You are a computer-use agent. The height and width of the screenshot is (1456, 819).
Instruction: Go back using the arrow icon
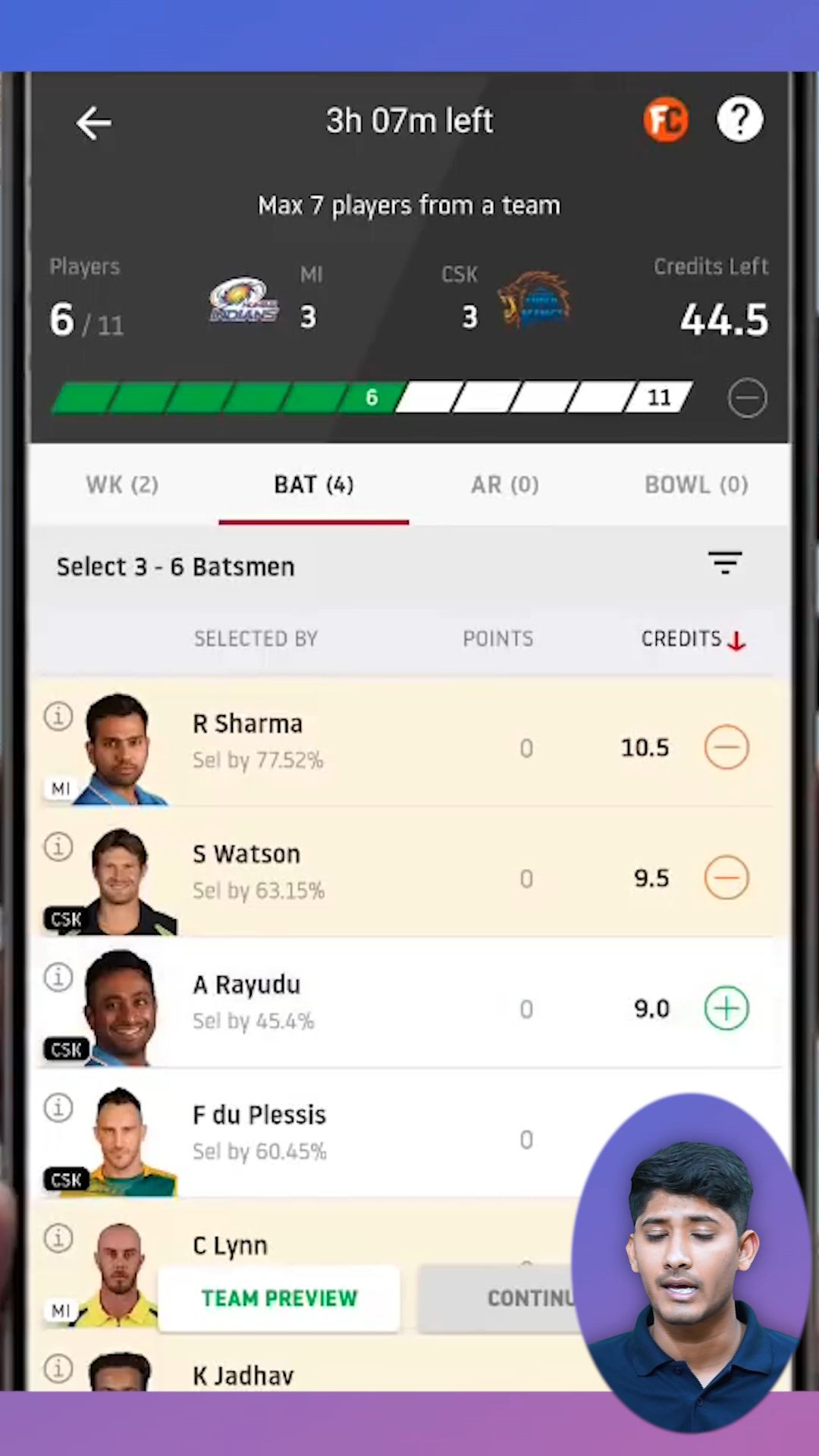[x=94, y=122]
